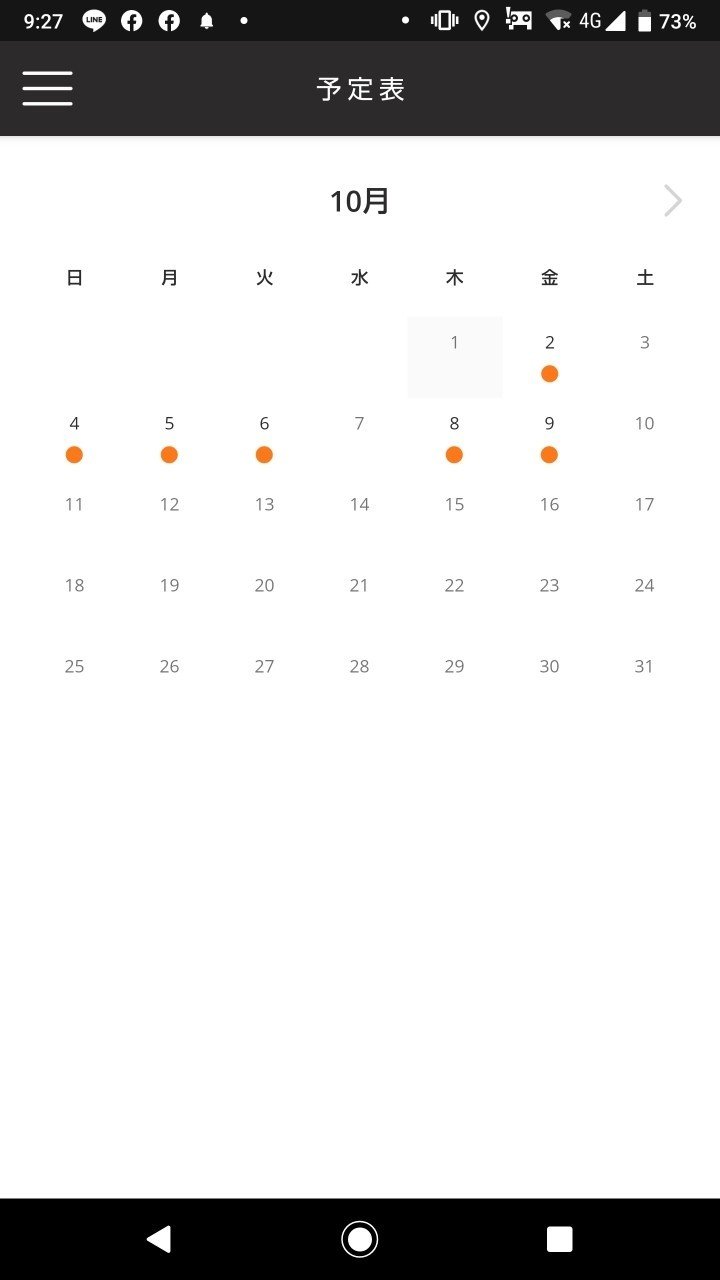720x1280 pixels.
Task: Select October 1 on the calendar
Action: point(455,357)
